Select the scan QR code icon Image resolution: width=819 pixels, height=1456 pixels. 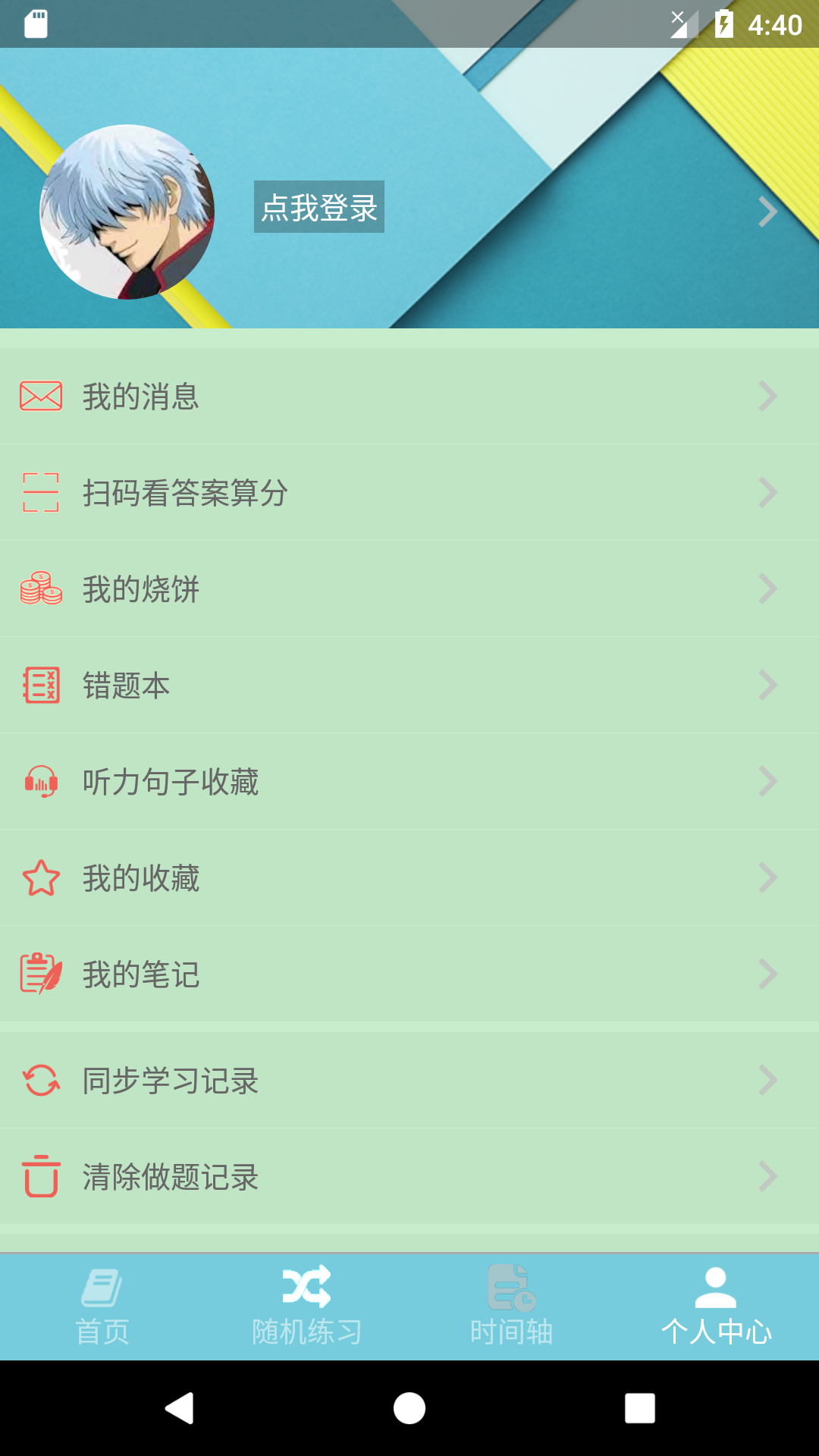point(41,491)
